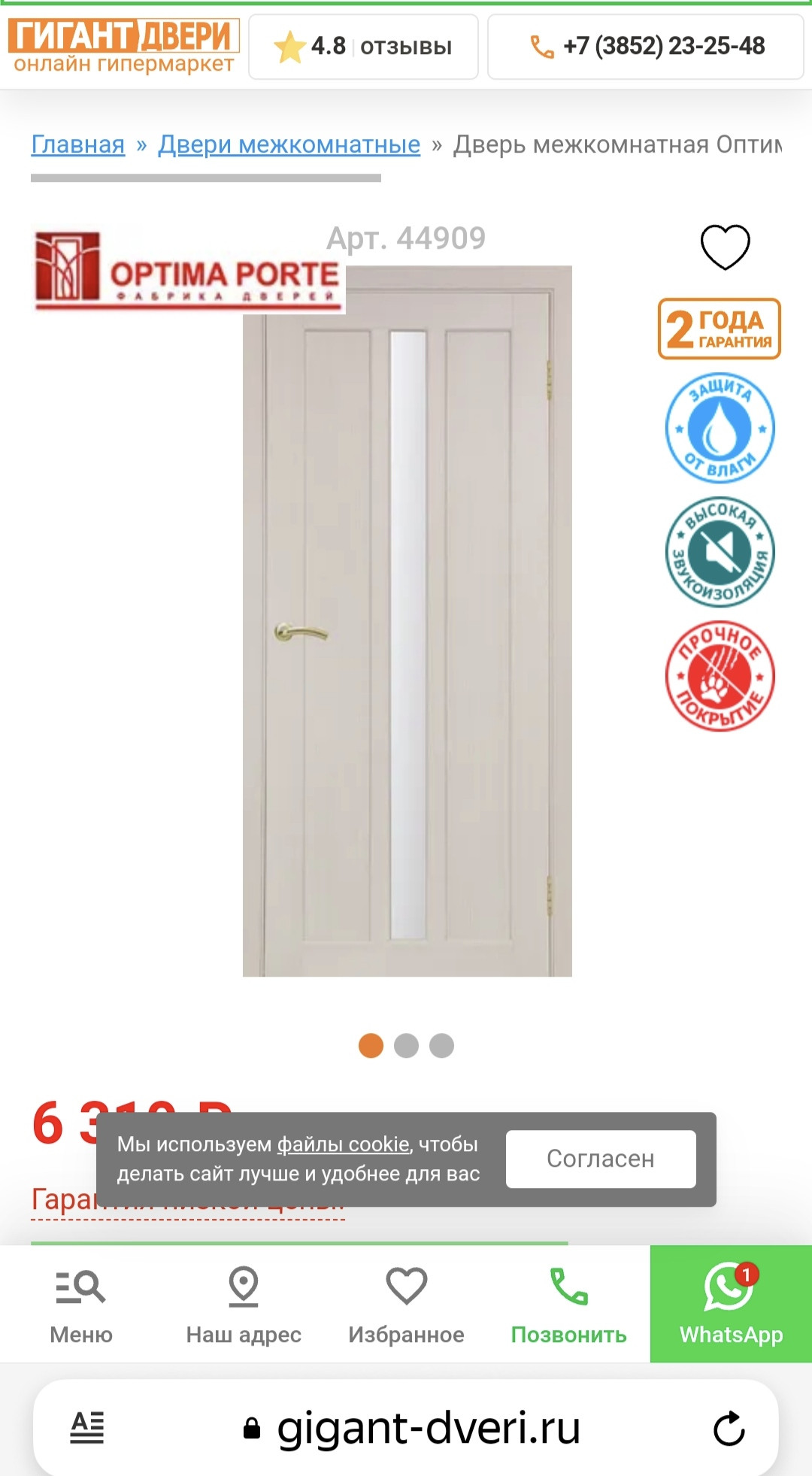Go to the Главная breadcrumb
The height and width of the screenshot is (1476, 812).
[x=77, y=144]
